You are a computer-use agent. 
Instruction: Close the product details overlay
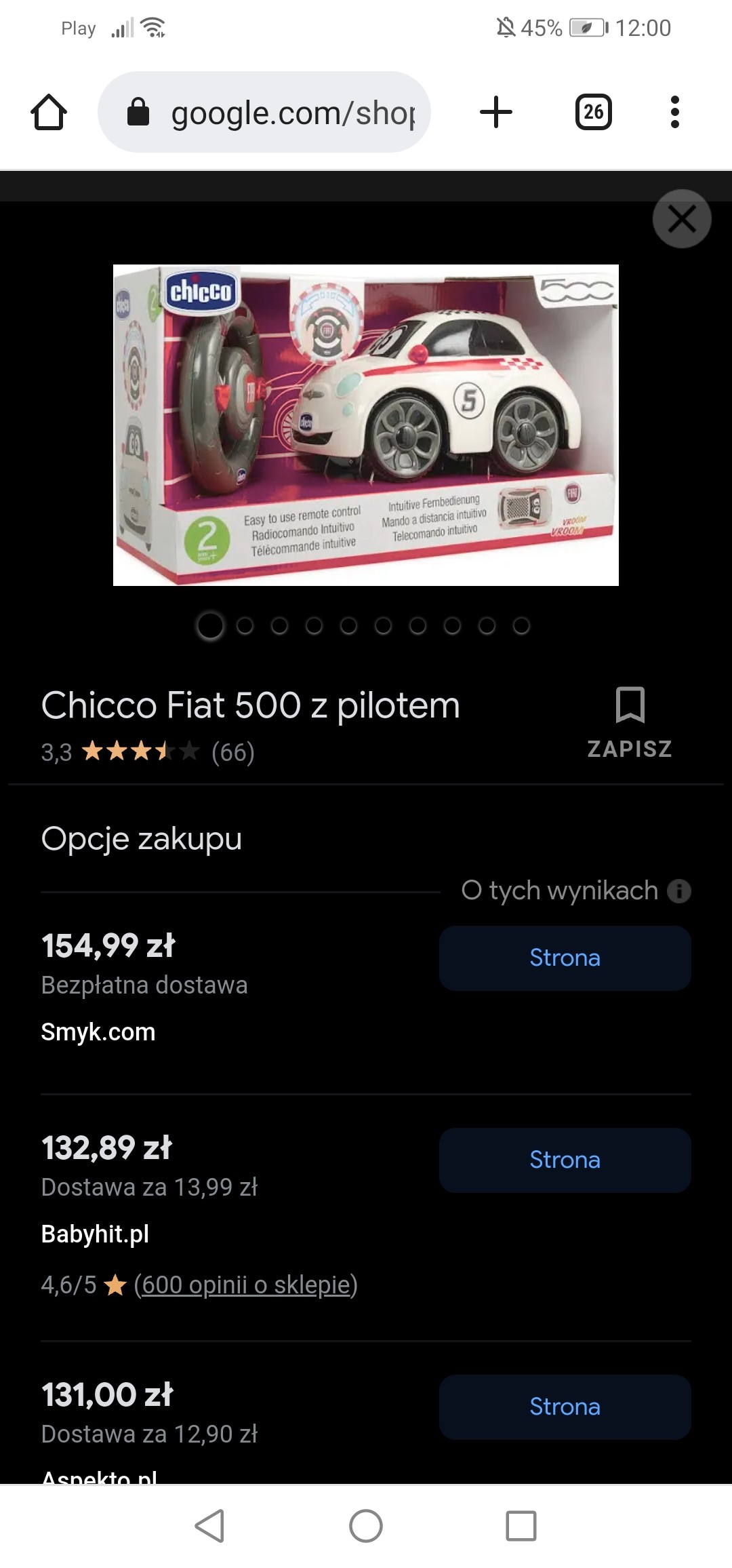681,219
